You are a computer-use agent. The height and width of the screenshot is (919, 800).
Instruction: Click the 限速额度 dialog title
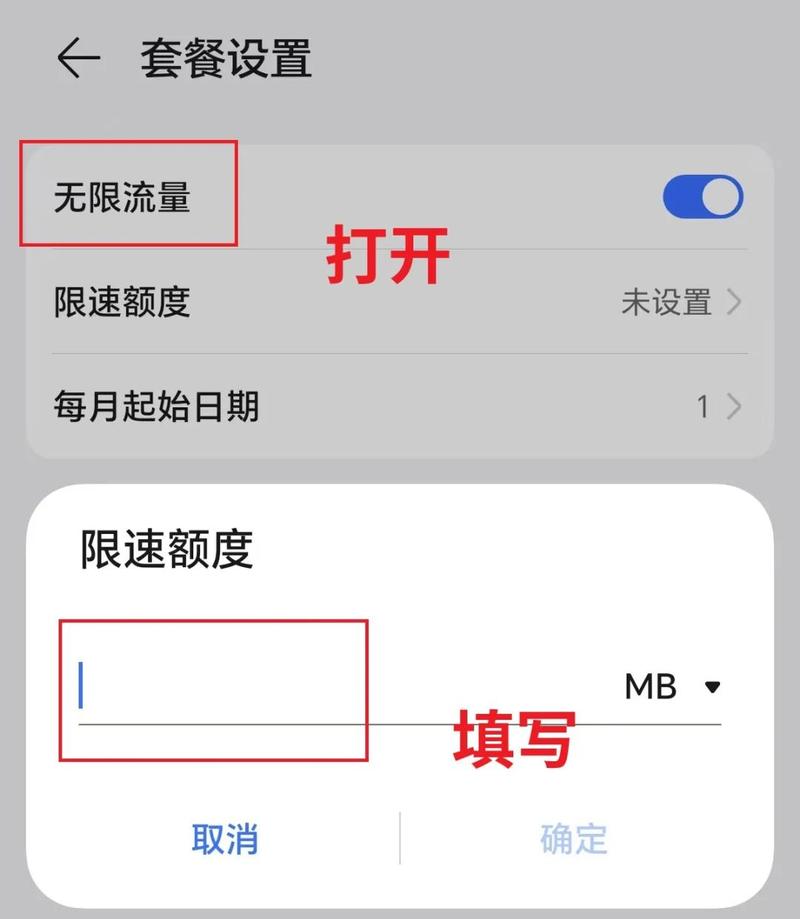click(x=165, y=549)
